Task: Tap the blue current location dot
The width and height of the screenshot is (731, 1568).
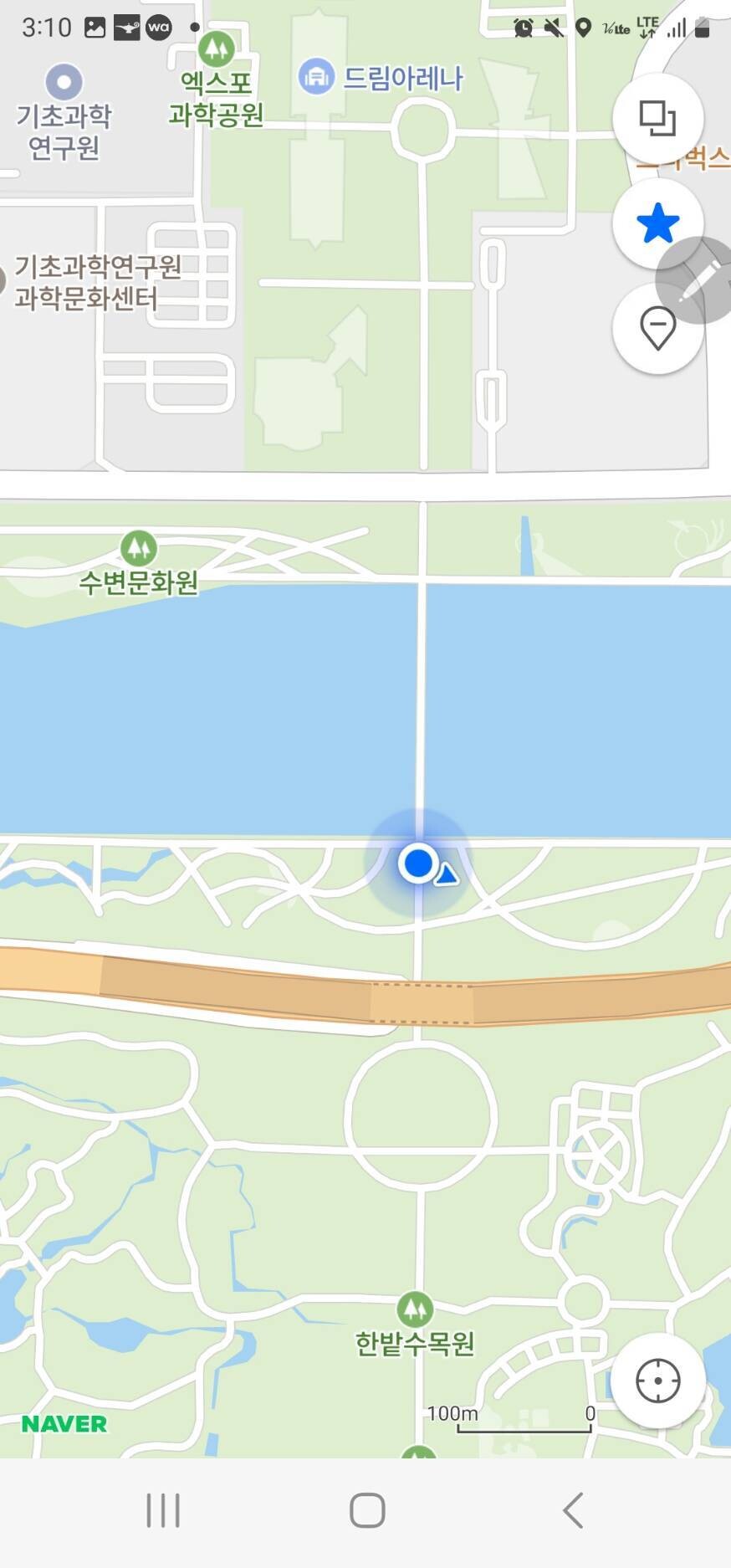Action: click(418, 863)
